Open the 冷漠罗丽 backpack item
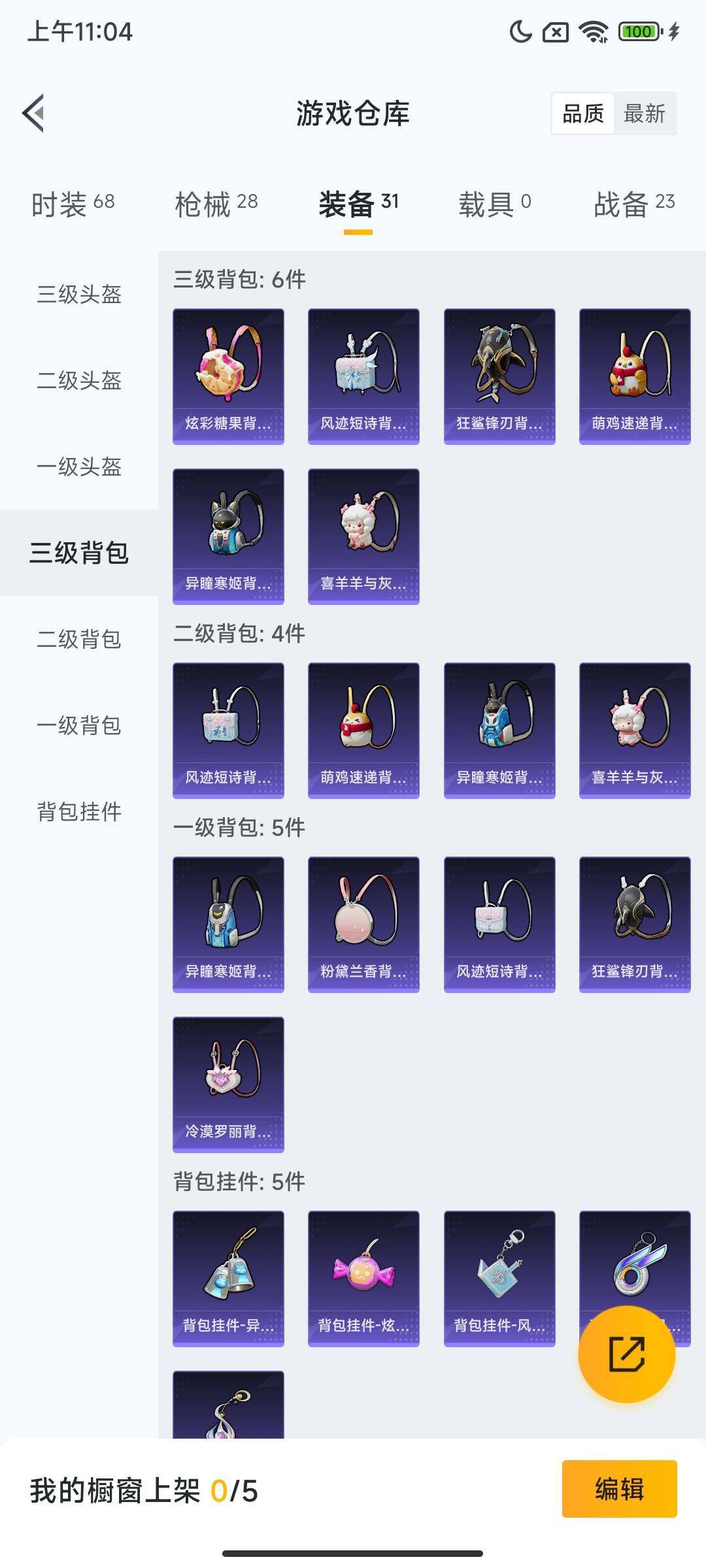The width and height of the screenshot is (706, 1568). (228, 1085)
